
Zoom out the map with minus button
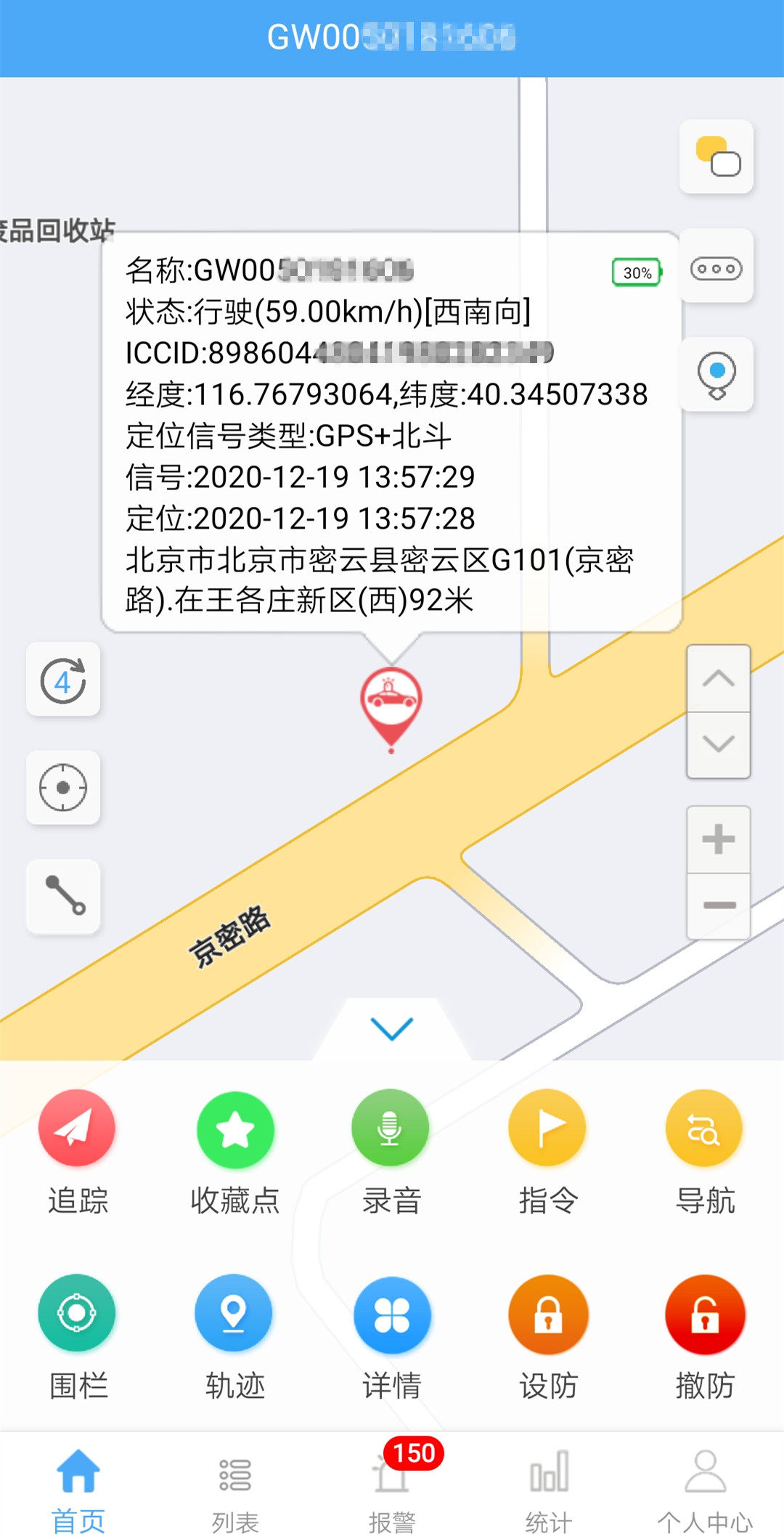[719, 906]
